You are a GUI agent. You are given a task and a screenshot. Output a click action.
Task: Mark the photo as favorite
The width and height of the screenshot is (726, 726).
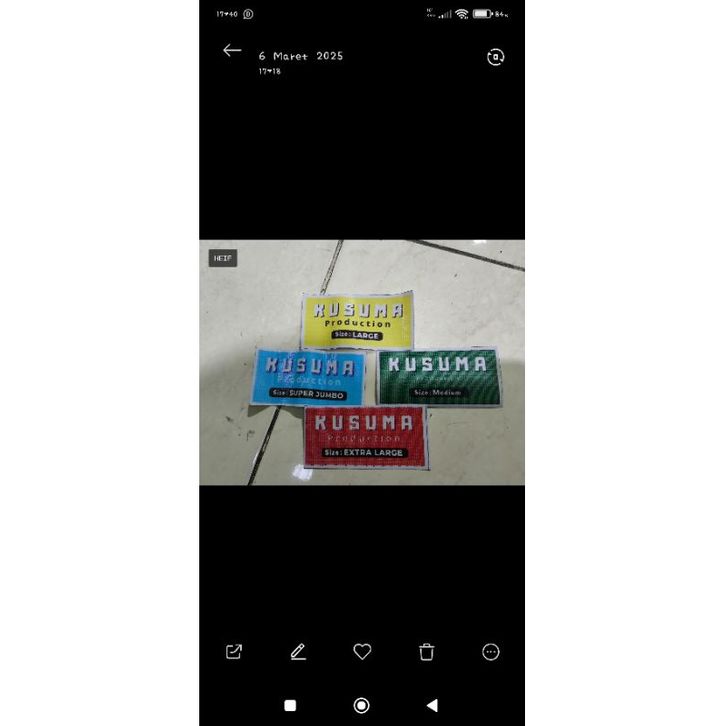[x=362, y=652]
